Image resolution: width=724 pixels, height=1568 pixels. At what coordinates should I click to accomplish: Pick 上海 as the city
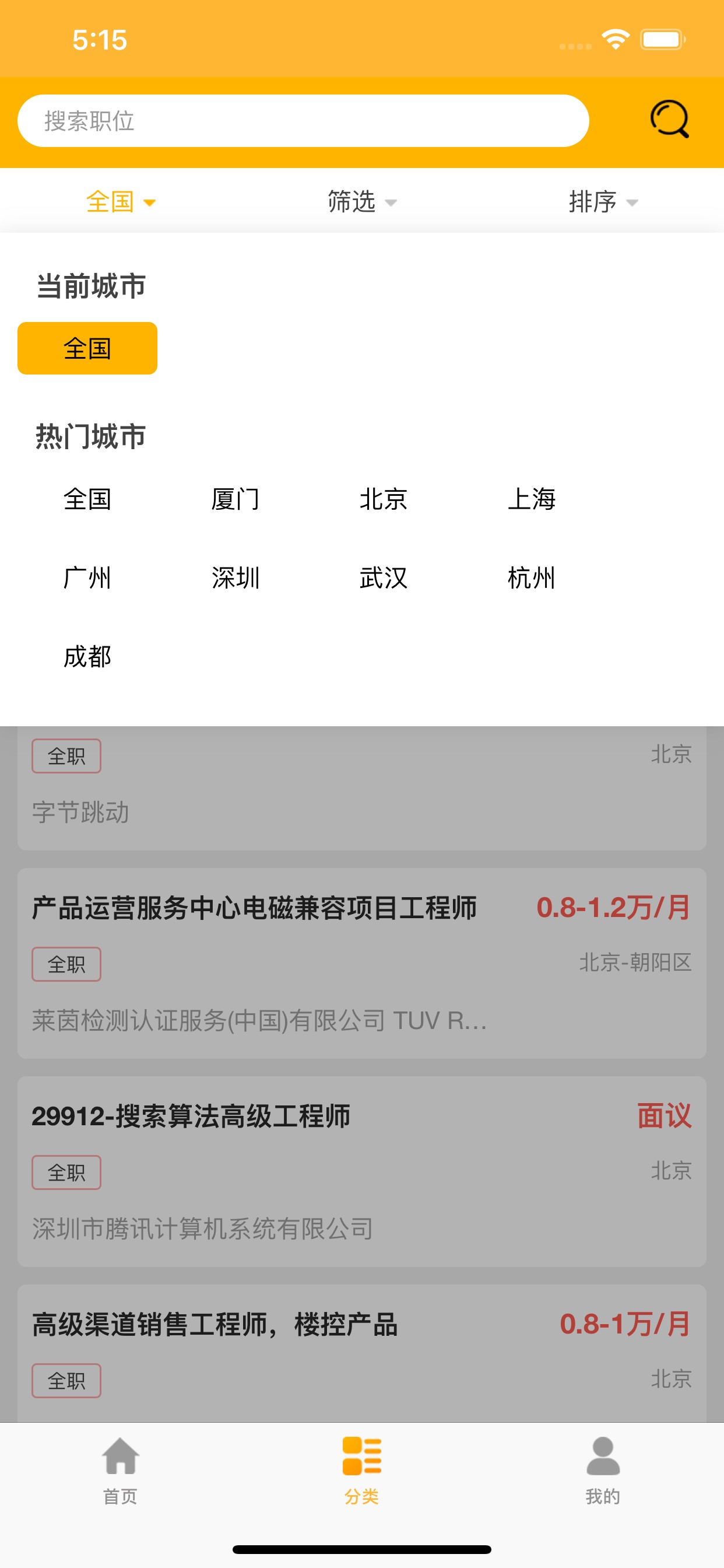[531, 499]
